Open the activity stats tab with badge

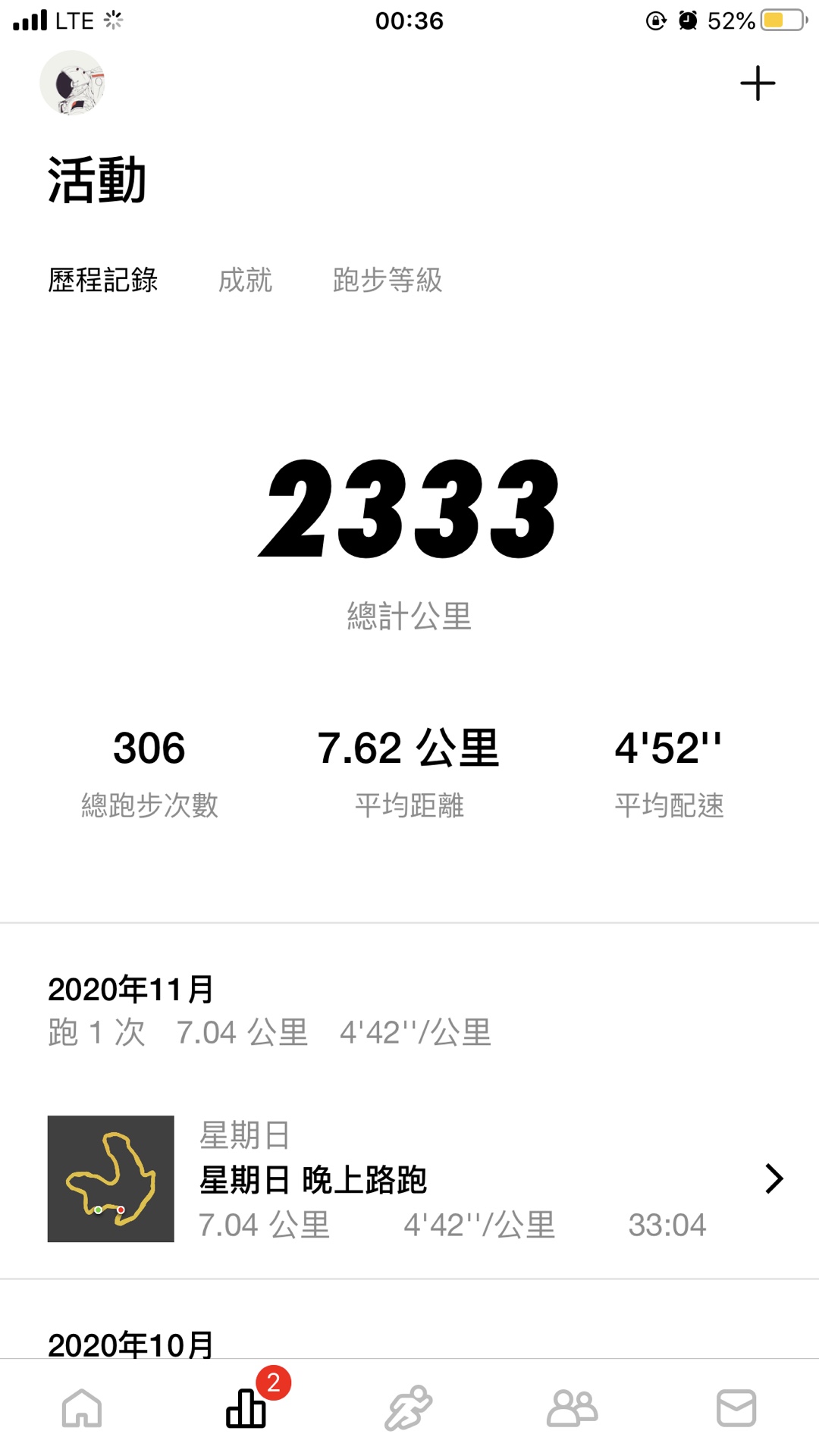click(x=246, y=1408)
